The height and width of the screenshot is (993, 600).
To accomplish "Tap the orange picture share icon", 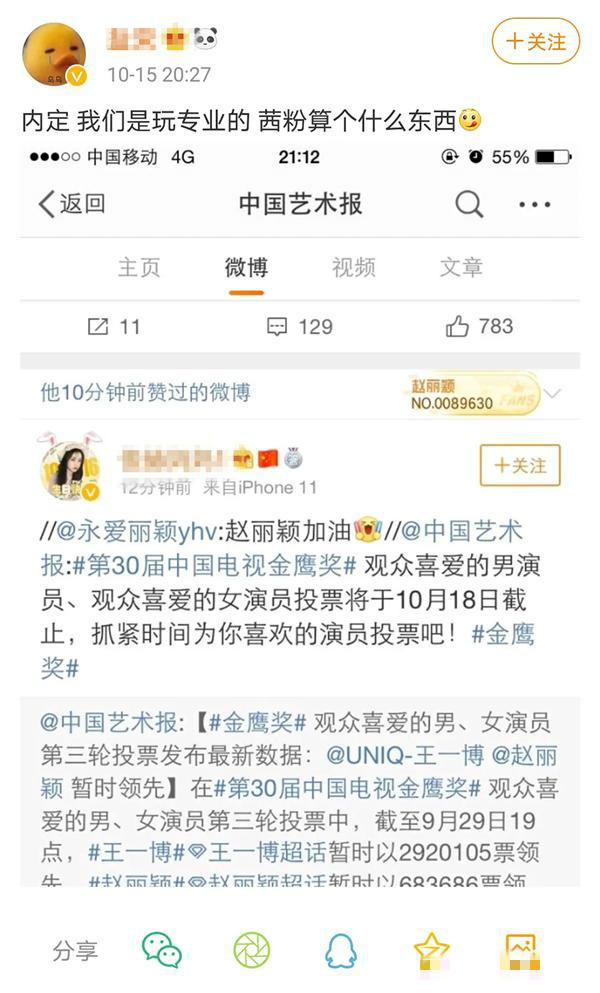I will coord(522,950).
